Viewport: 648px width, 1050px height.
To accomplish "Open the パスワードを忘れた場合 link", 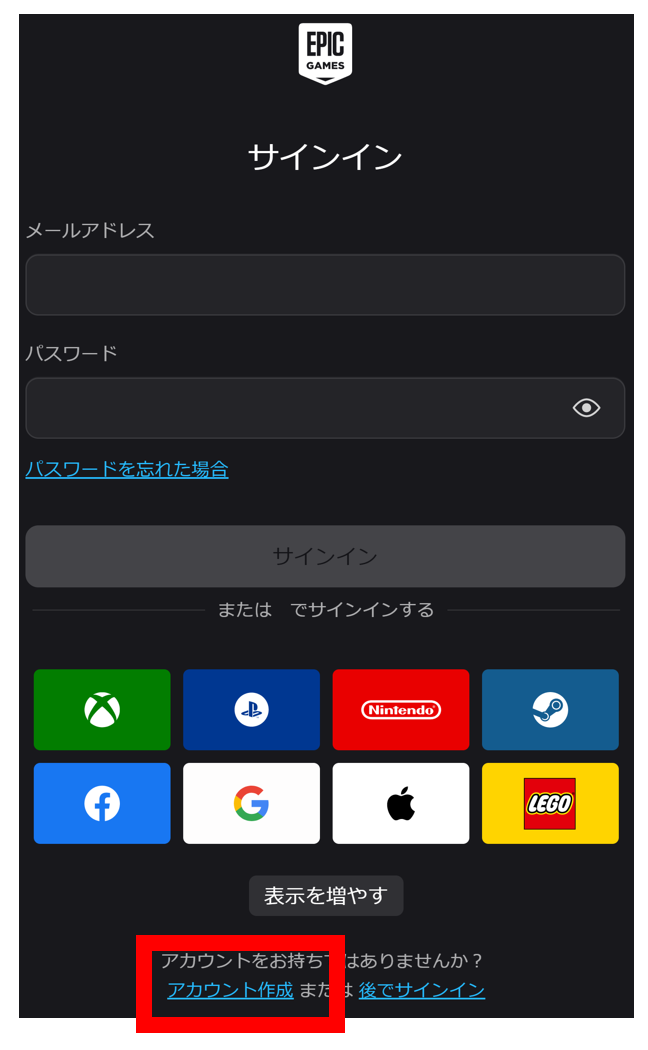I will [x=127, y=469].
